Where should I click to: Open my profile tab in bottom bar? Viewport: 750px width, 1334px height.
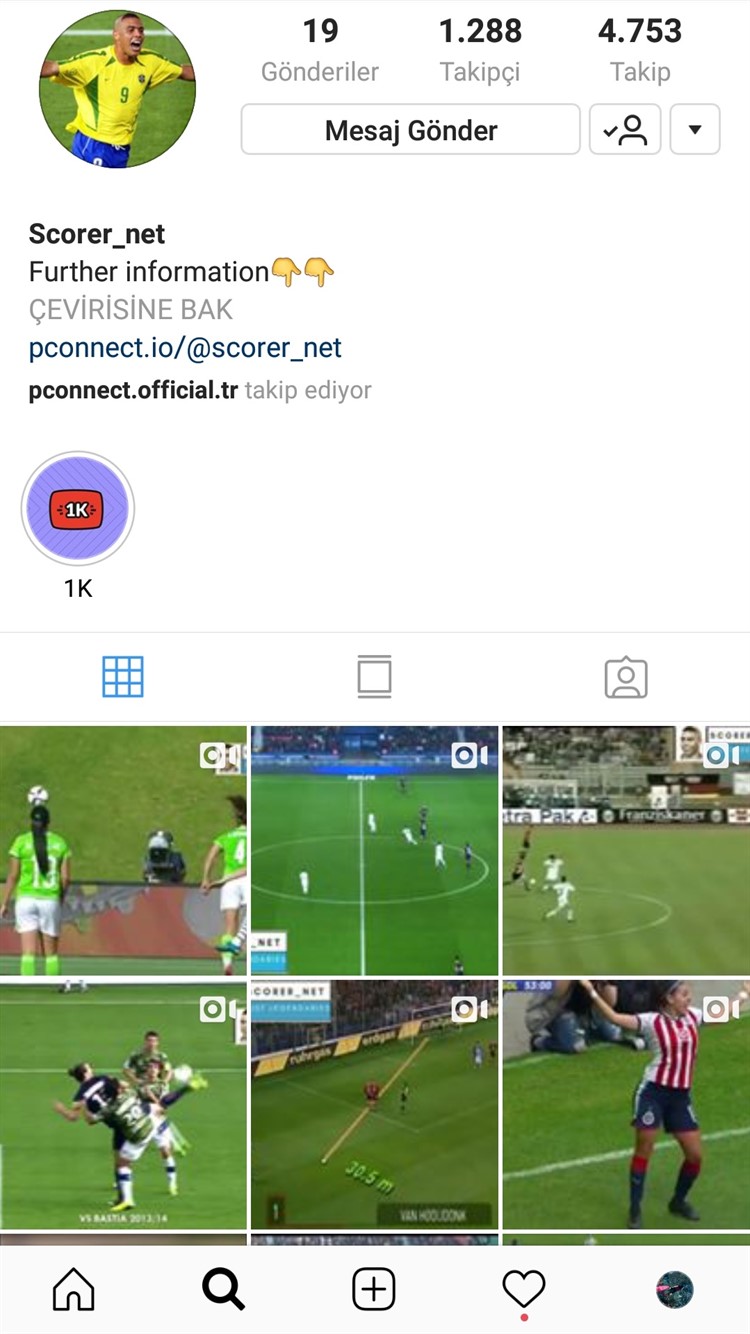tap(675, 1290)
